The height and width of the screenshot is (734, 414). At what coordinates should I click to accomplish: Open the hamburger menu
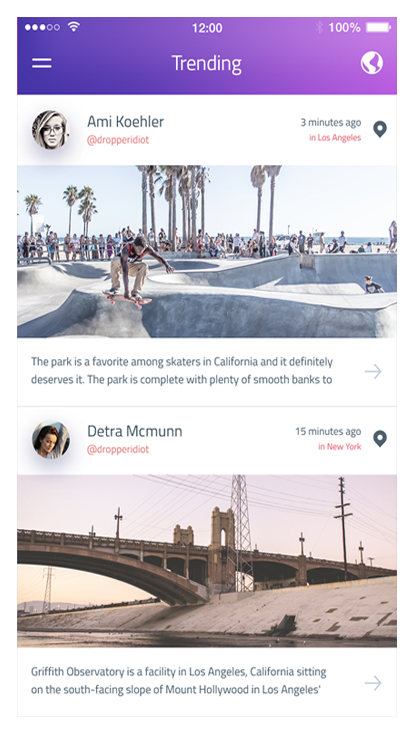coord(42,63)
